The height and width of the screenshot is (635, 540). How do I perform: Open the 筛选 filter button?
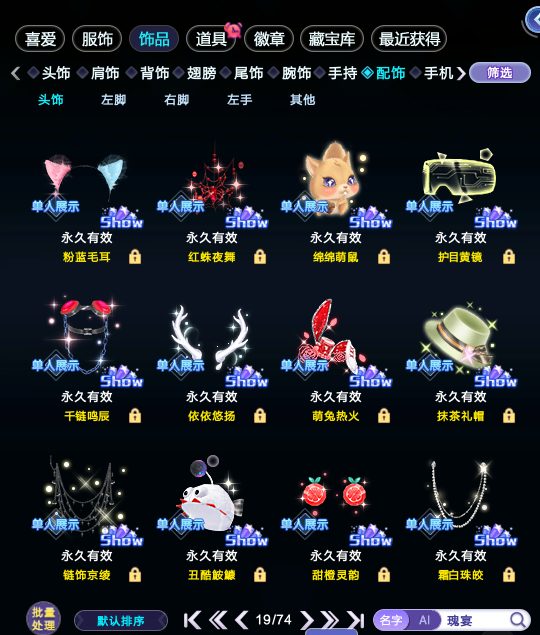pyautogui.click(x=499, y=73)
